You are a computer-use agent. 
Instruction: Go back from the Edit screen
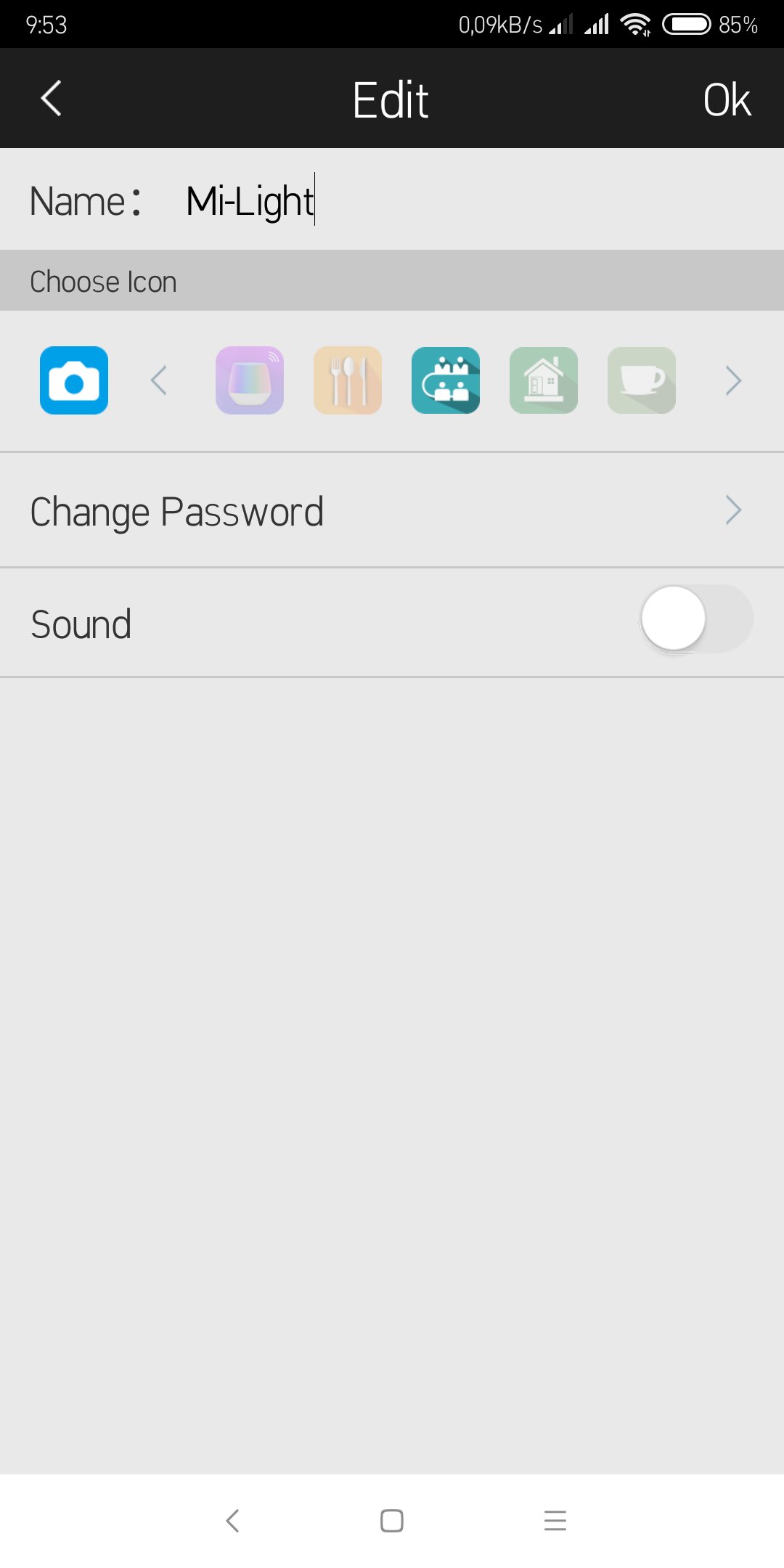coord(51,99)
